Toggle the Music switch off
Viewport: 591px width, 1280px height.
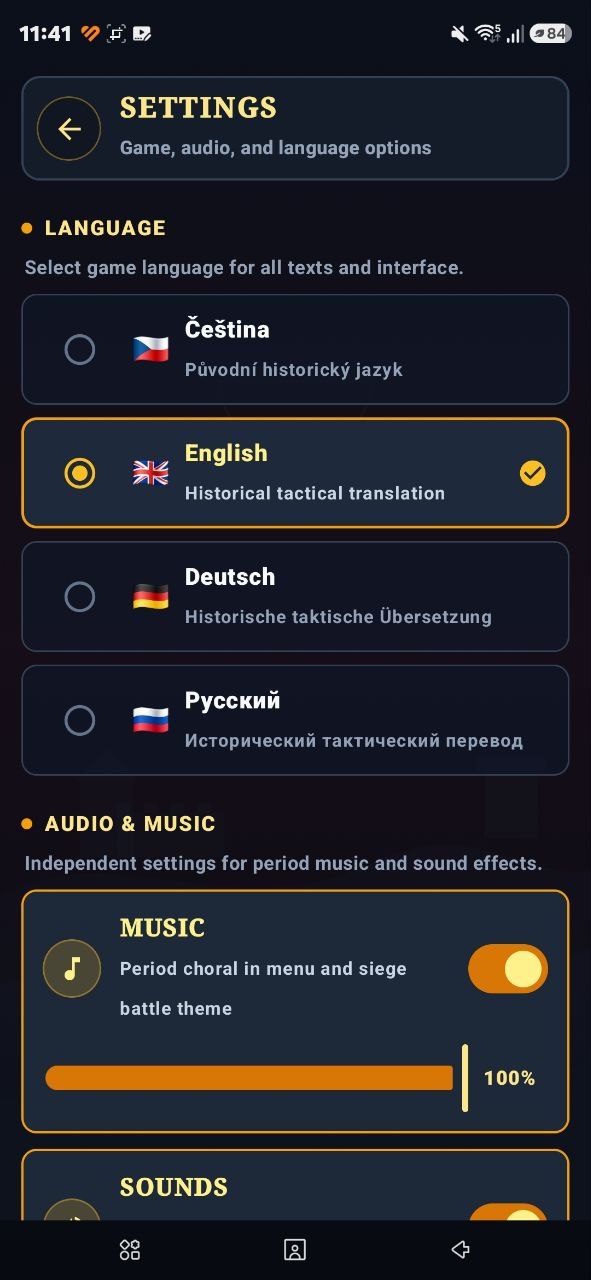click(508, 969)
